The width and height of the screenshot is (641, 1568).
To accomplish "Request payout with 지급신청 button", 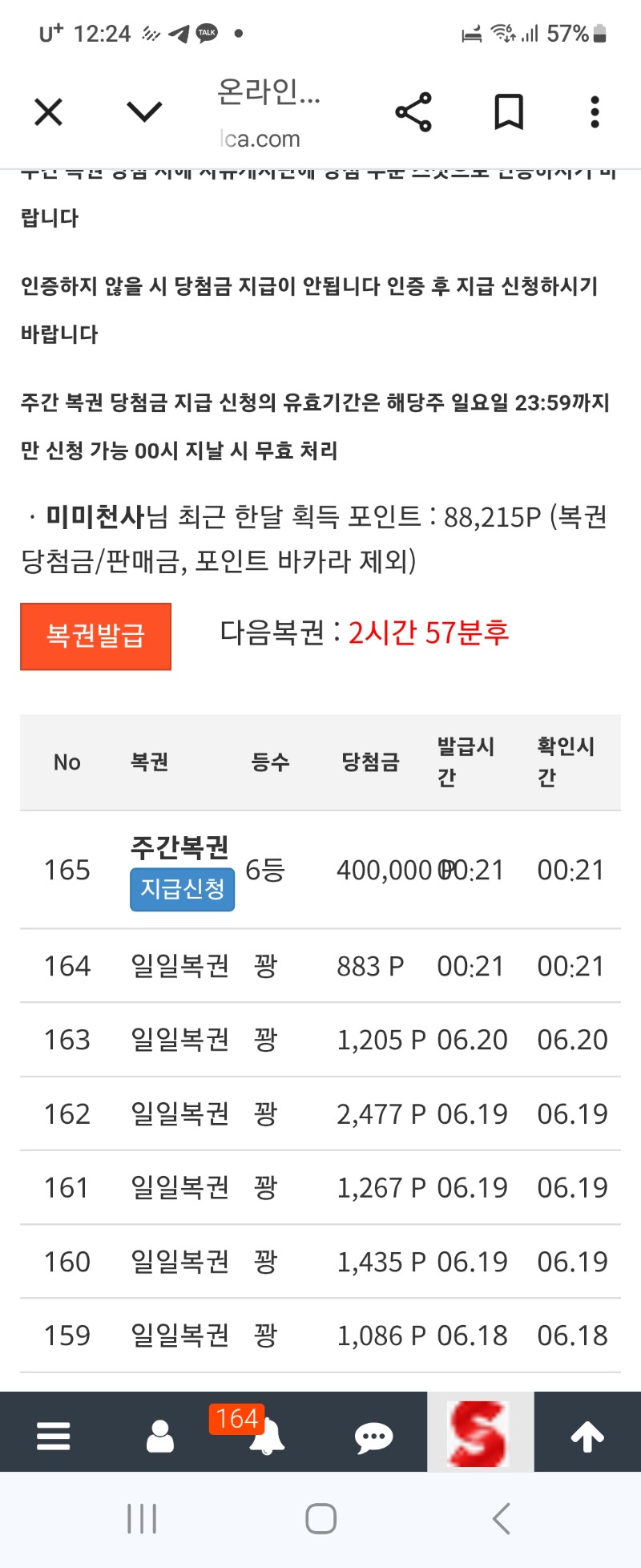I will pyautogui.click(x=183, y=889).
